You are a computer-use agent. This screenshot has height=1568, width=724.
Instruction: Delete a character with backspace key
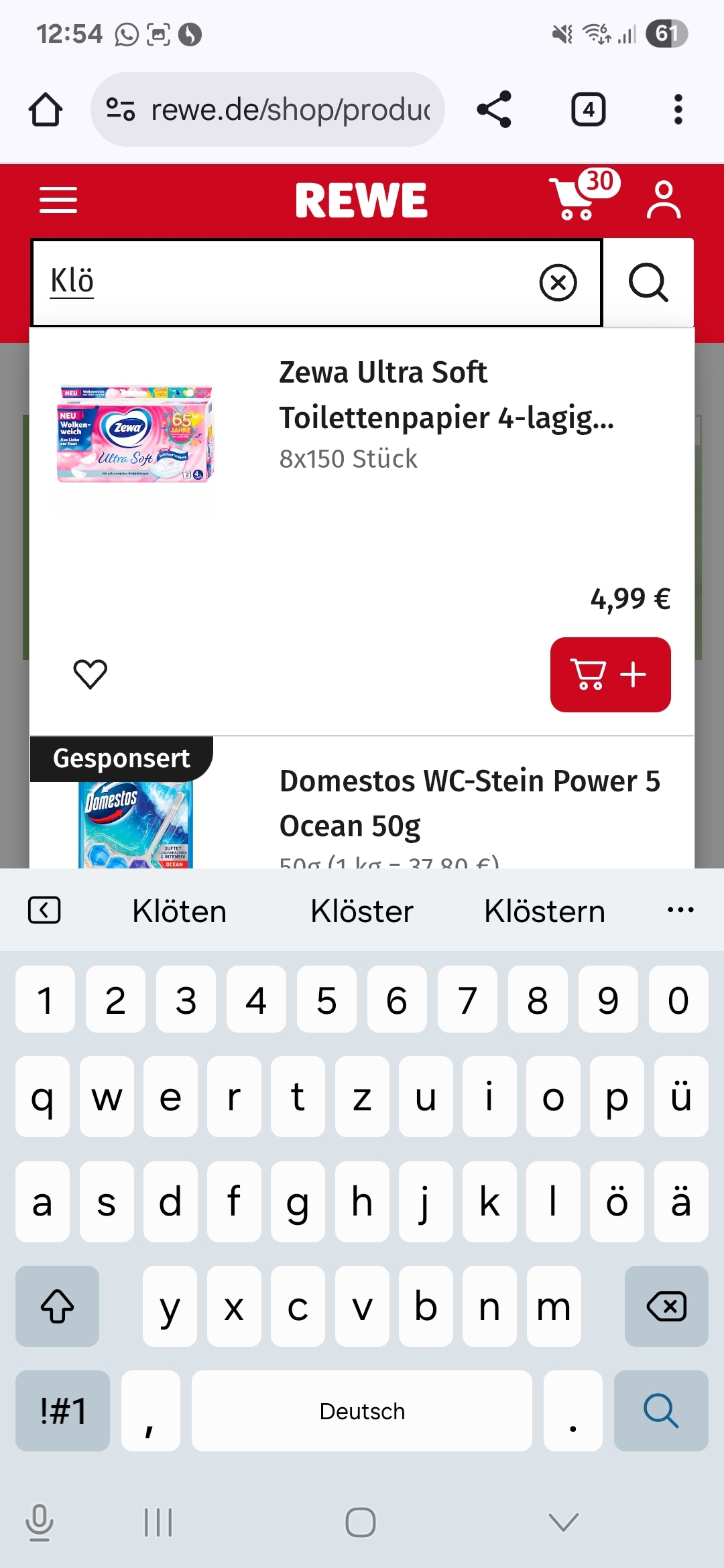666,1306
